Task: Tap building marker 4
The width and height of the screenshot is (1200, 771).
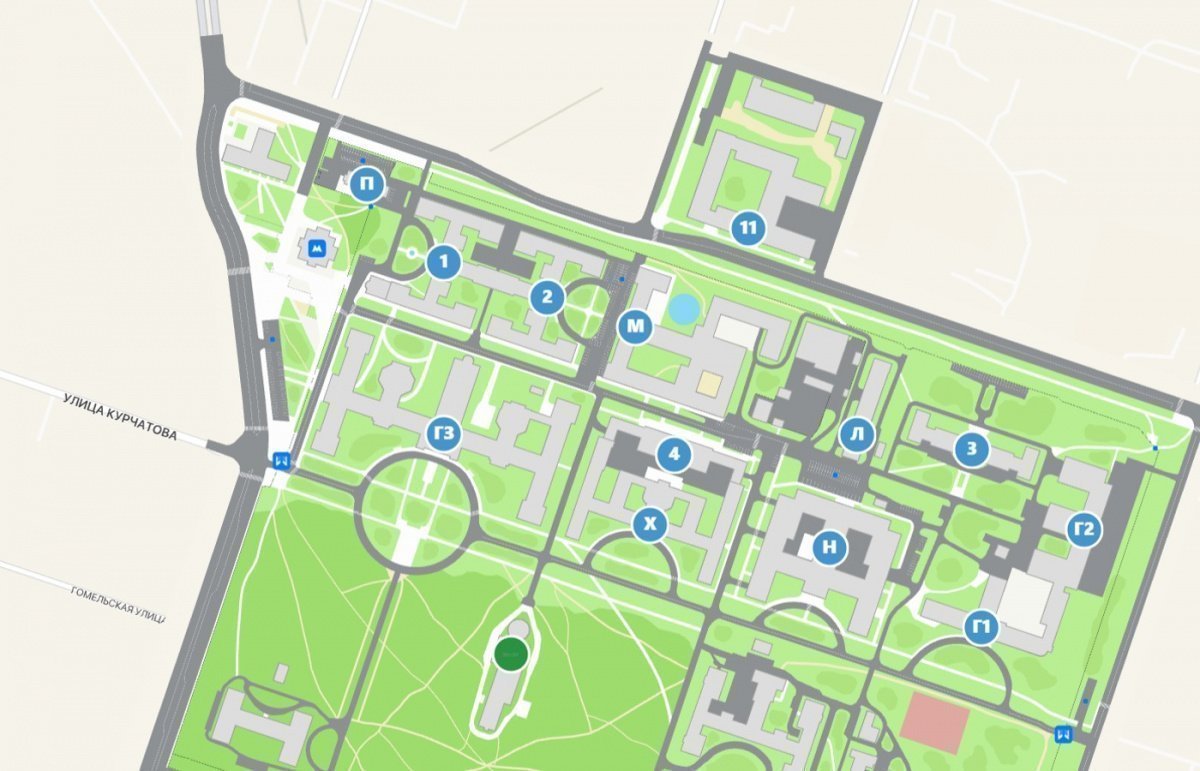Action: (674, 455)
